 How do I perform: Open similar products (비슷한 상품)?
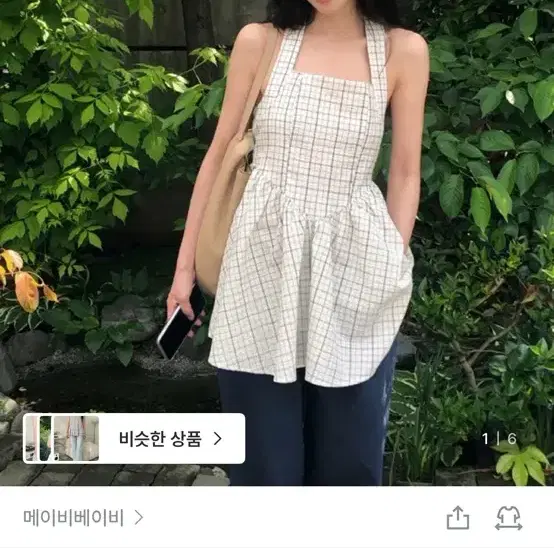pyautogui.click(x=134, y=438)
